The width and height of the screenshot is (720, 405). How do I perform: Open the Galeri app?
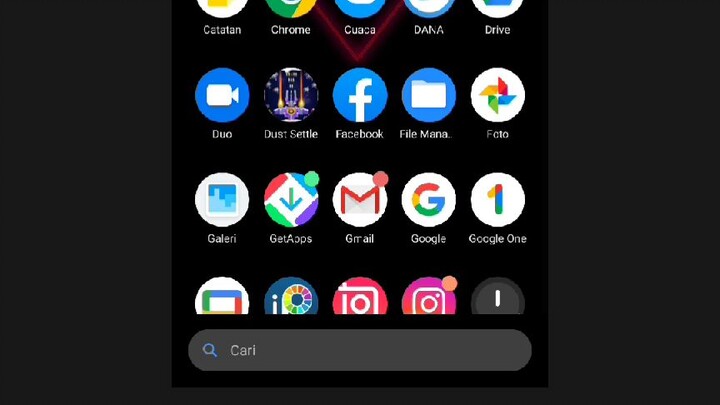tap(222, 200)
